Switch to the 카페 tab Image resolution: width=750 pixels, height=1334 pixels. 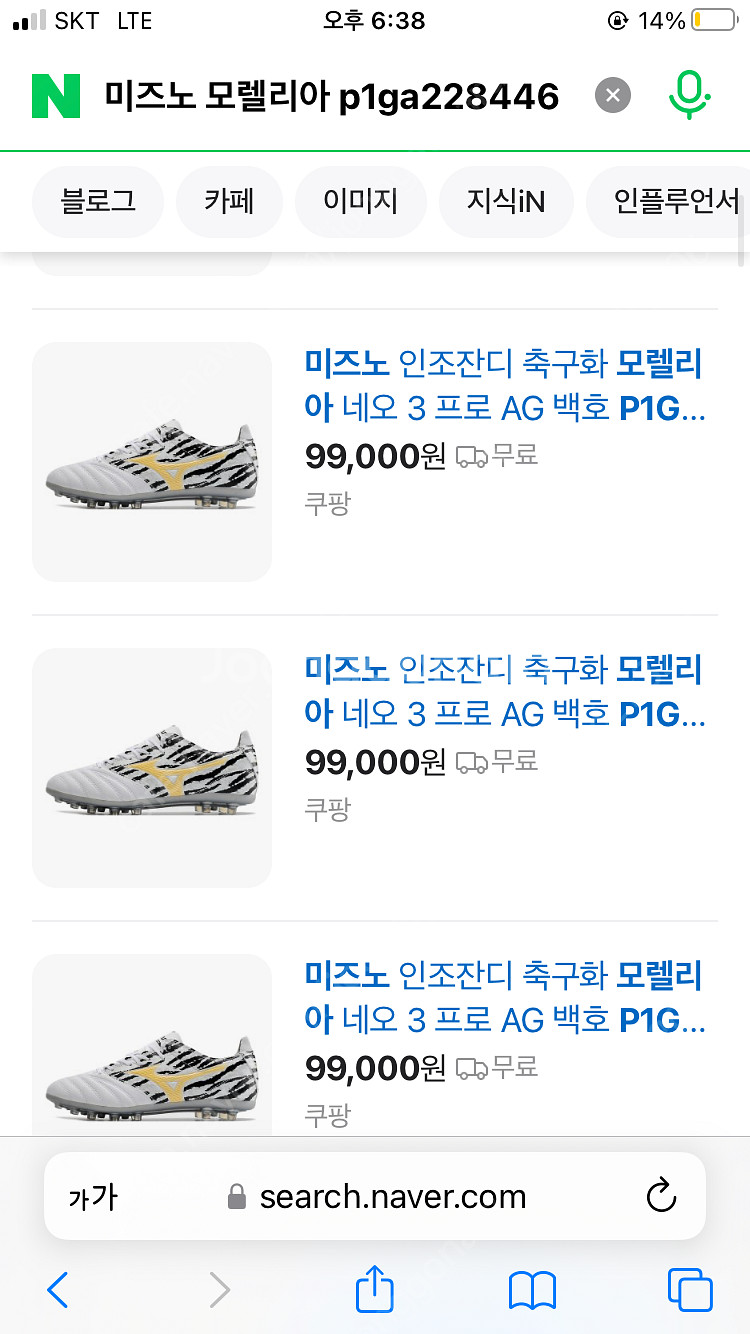pyautogui.click(x=229, y=202)
